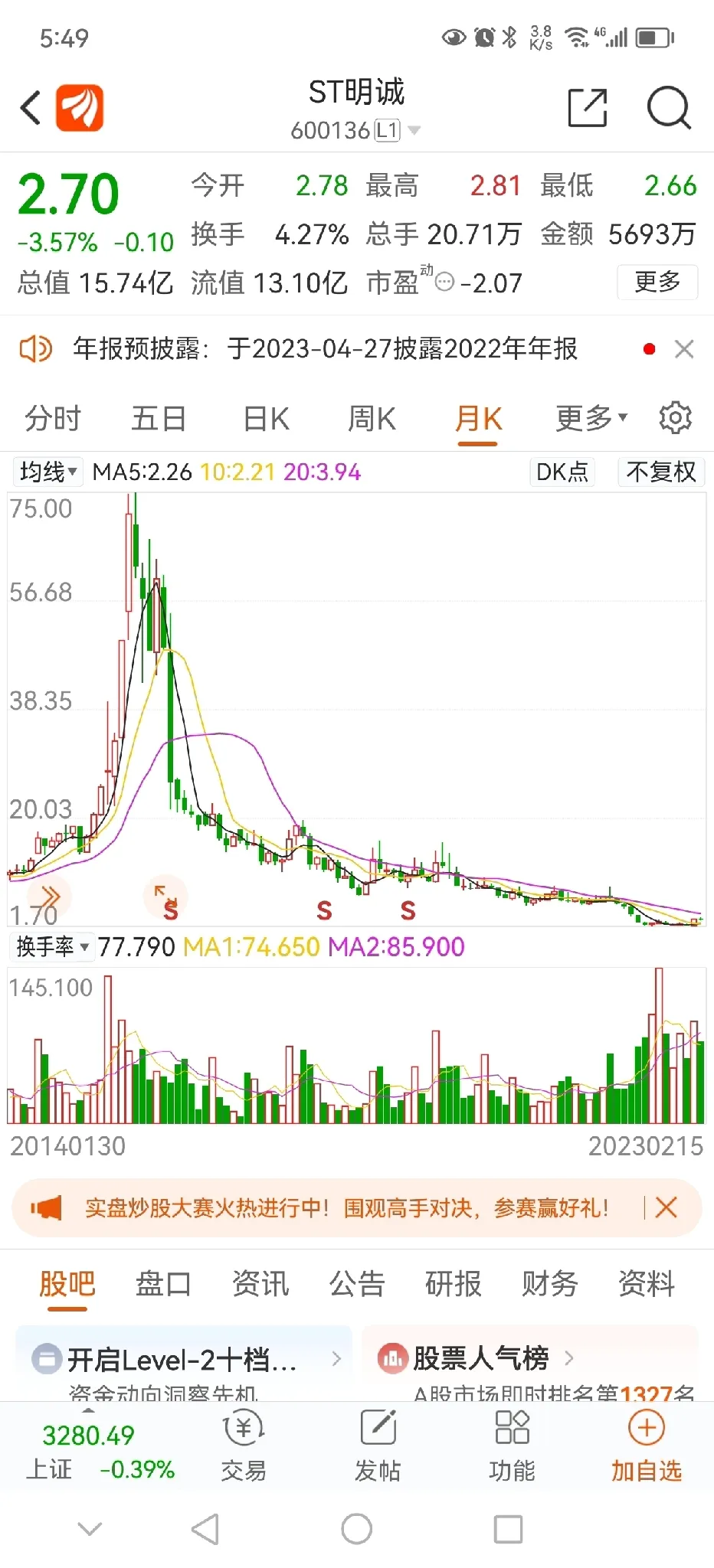Screen dimensions: 714x1568
Task: Open stock search magnifier
Action: pos(669,108)
